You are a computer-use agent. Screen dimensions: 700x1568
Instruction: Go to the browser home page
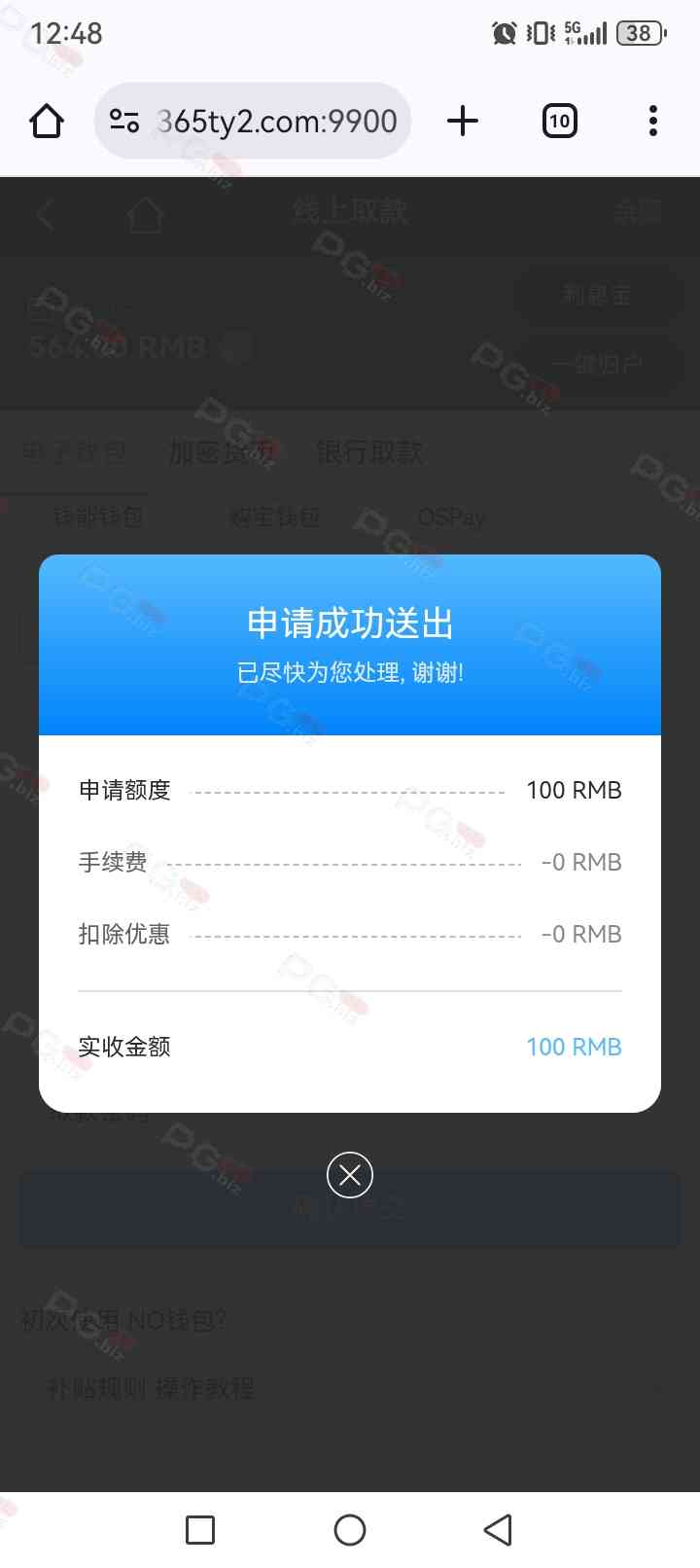tap(47, 122)
